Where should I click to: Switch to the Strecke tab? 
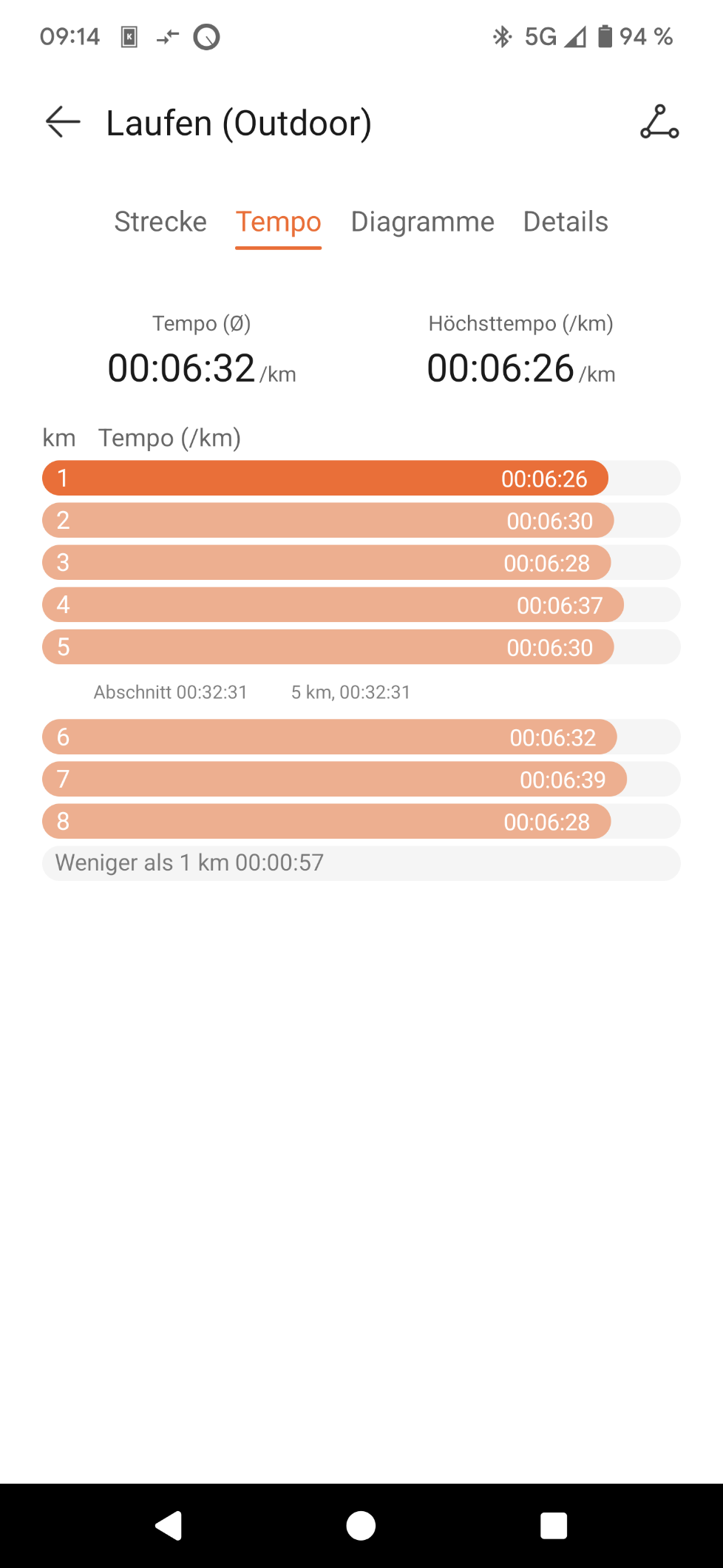(160, 222)
